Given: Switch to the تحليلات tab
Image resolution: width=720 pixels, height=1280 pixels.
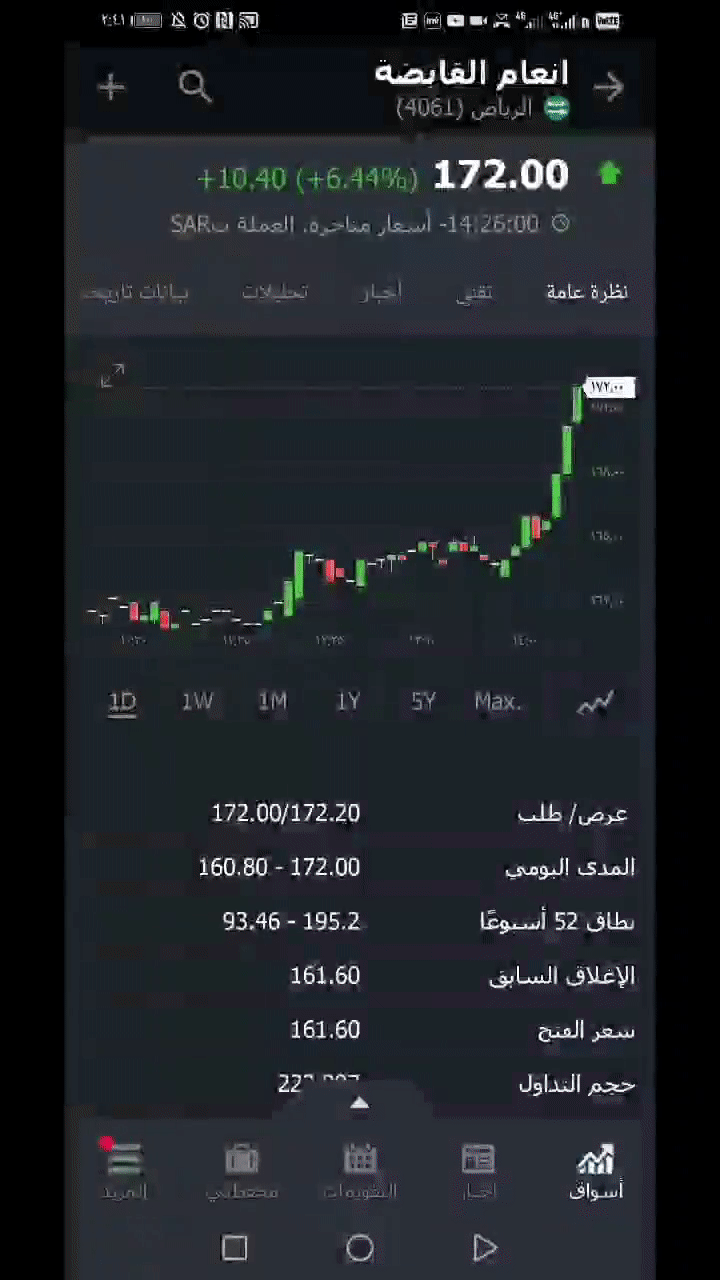Looking at the screenshot, I should pos(275,292).
